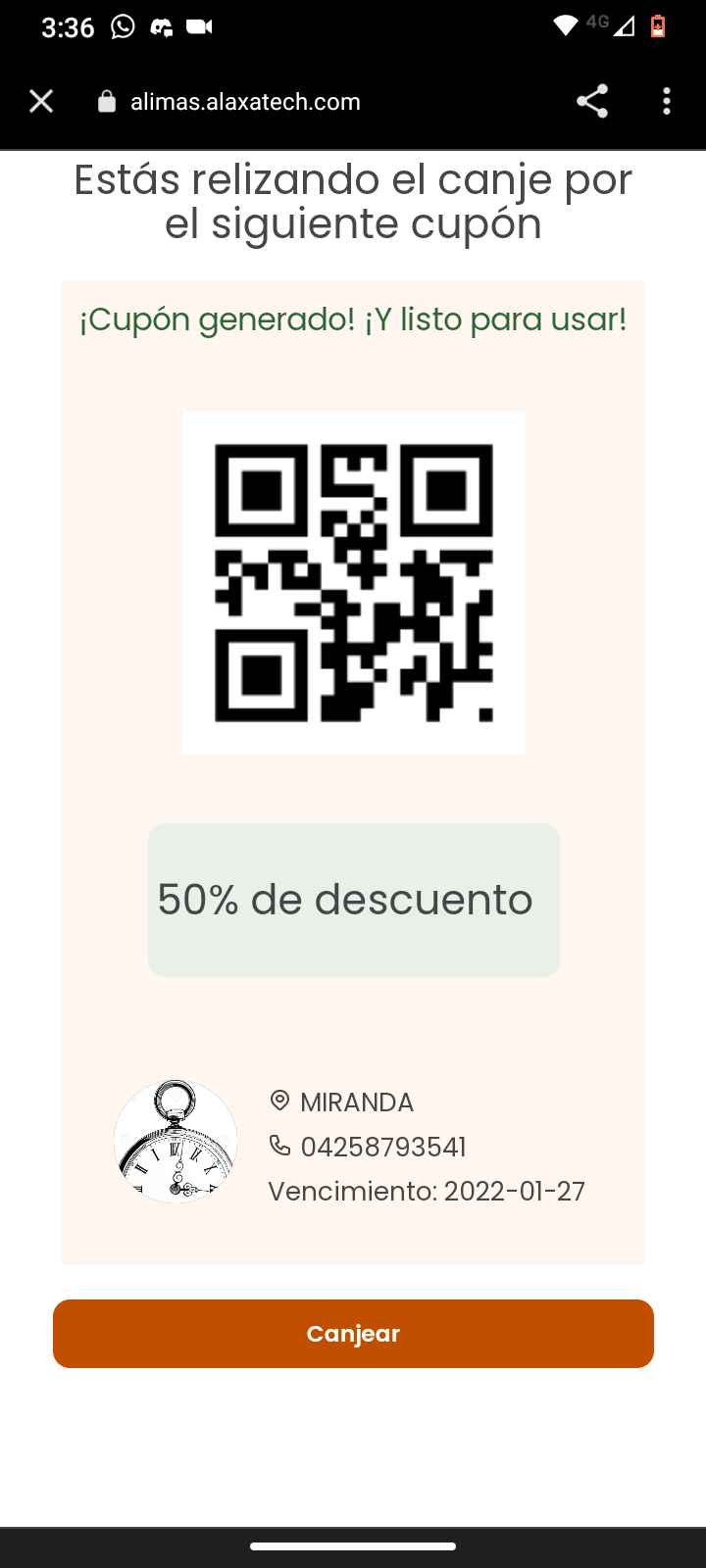Tap the Canjear button

coord(353,1334)
